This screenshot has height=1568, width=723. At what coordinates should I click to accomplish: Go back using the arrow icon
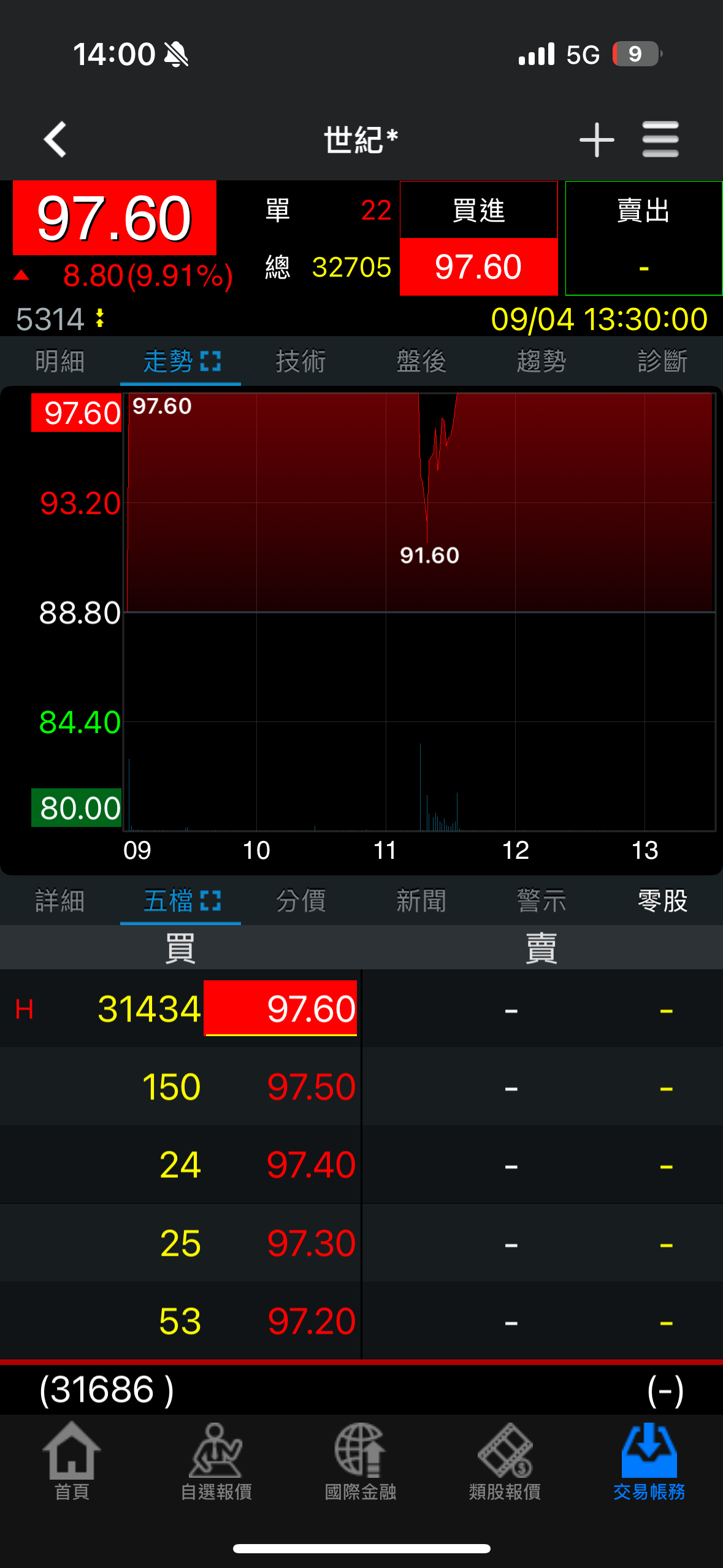pos(55,139)
